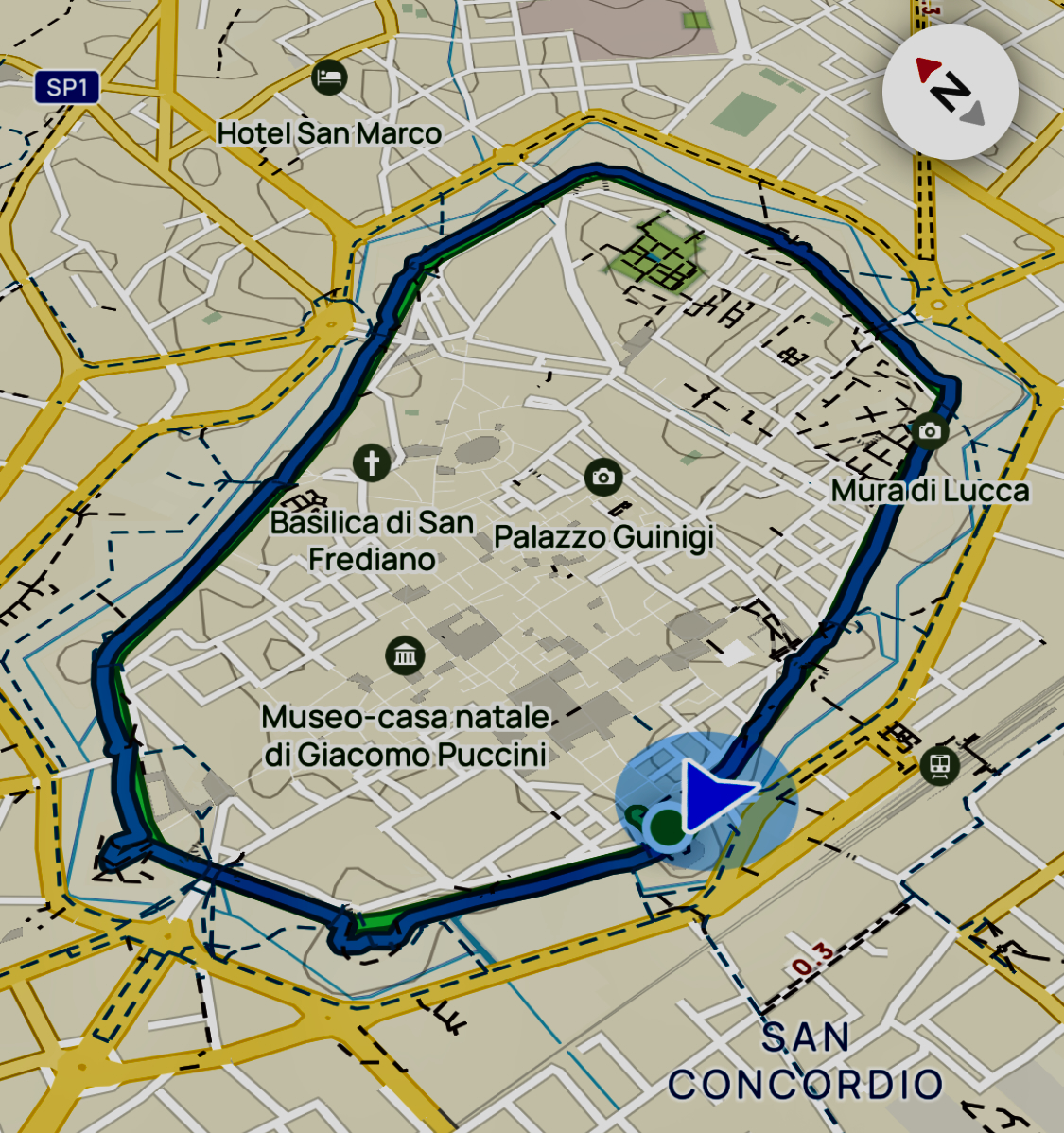View the Mura di Lucca photo marker
This screenshot has width=1064, height=1133.
[x=930, y=431]
